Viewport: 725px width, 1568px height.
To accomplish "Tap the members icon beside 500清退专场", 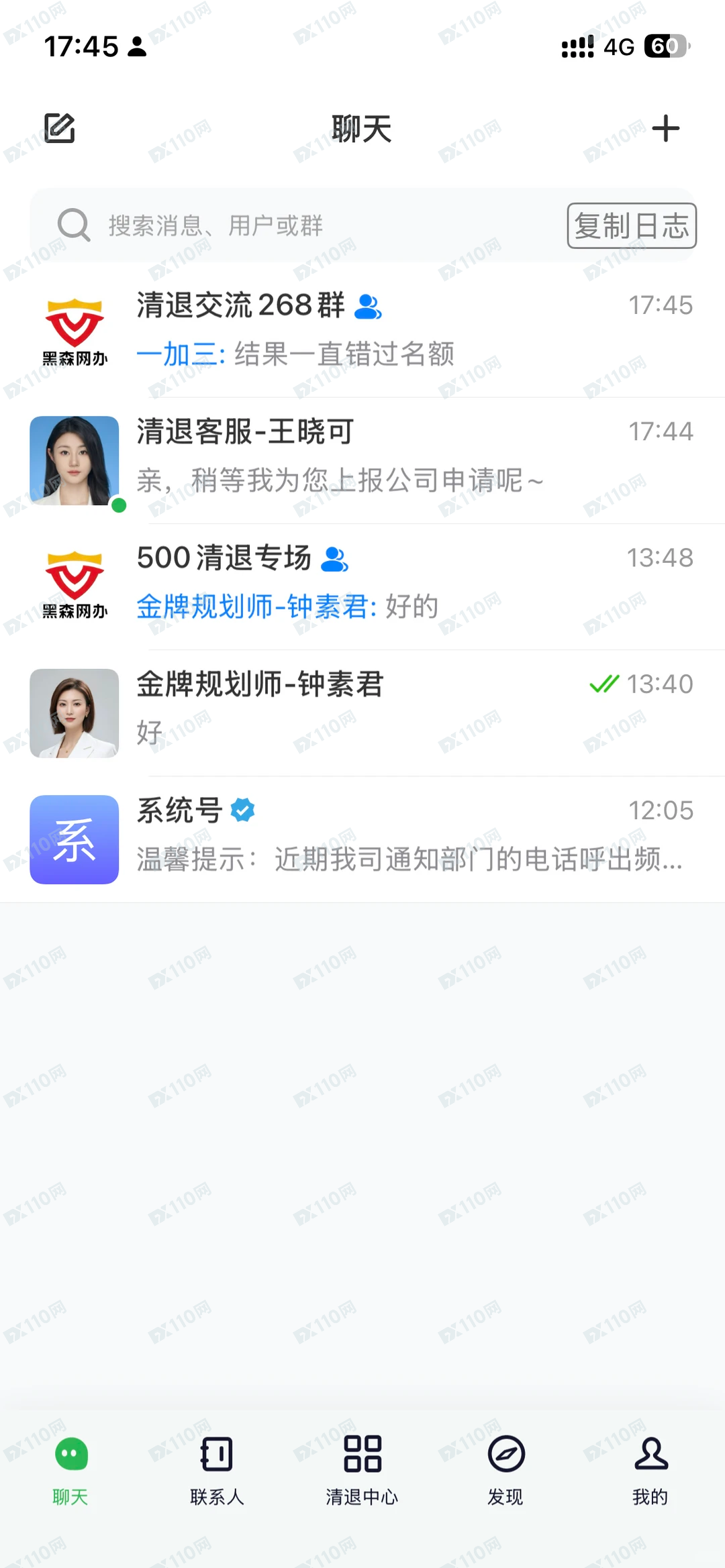I will click(337, 558).
